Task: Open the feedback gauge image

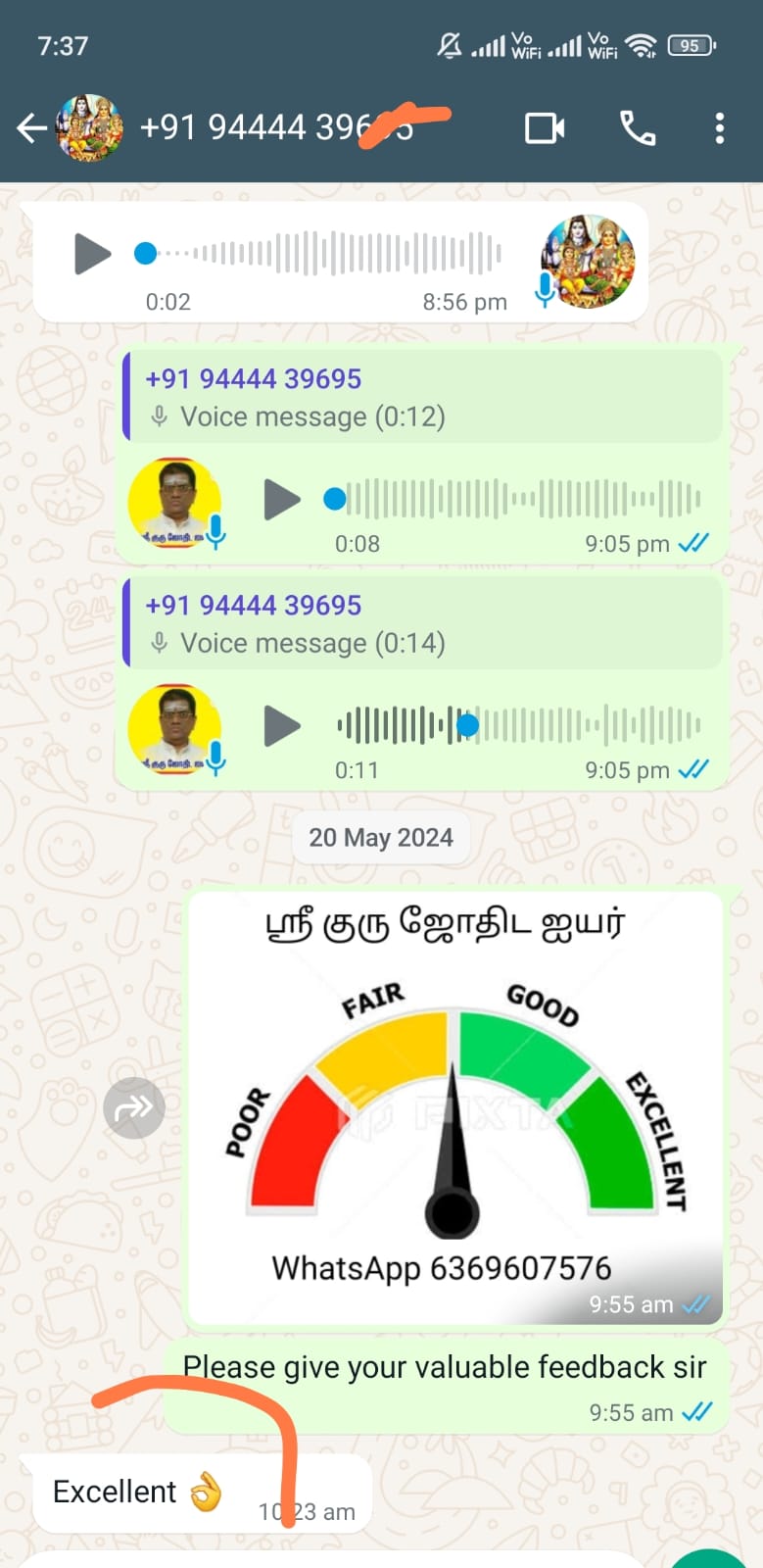Action: 455,1107
